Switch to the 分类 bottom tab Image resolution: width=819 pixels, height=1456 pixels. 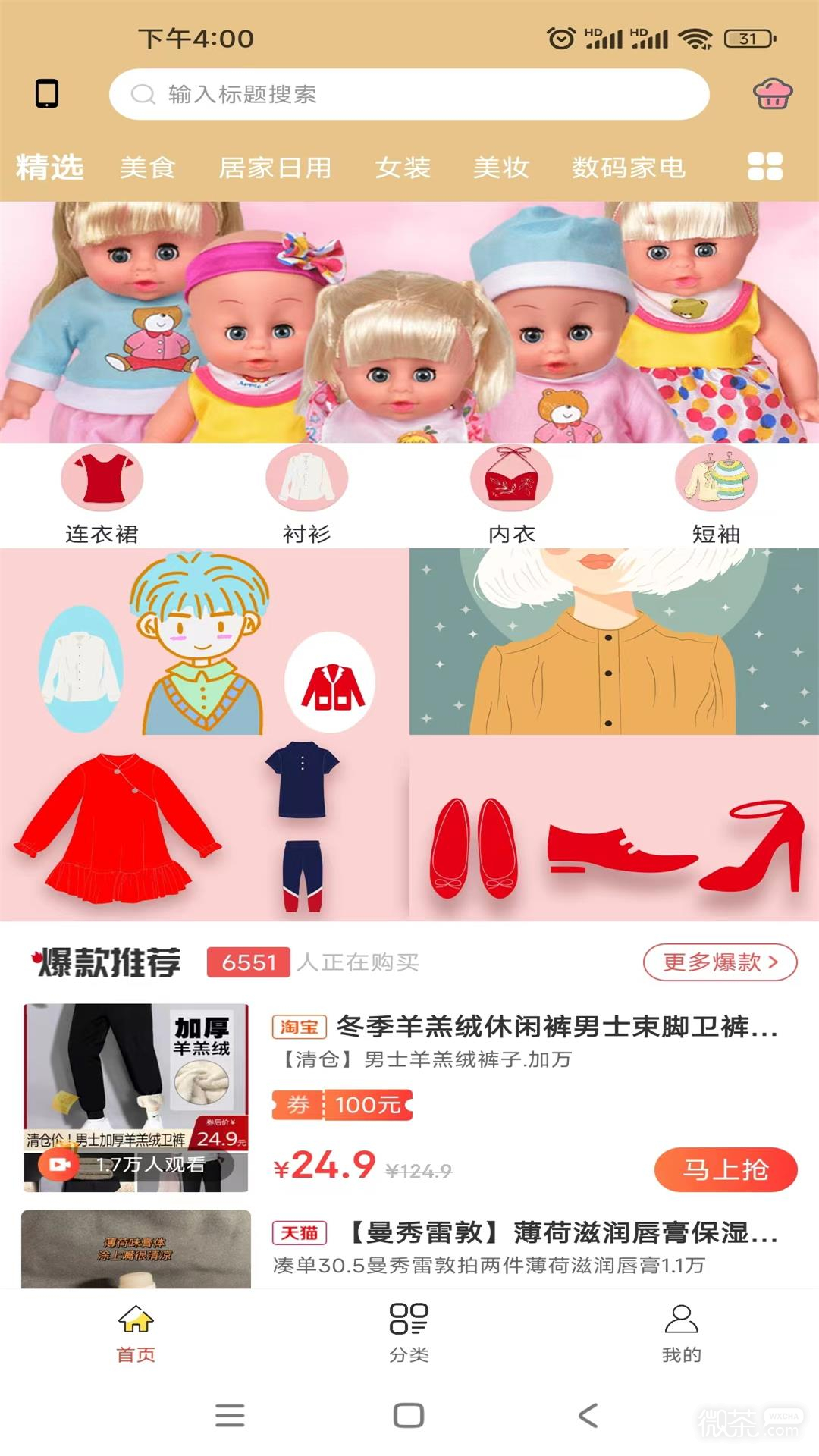pos(409,1332)
